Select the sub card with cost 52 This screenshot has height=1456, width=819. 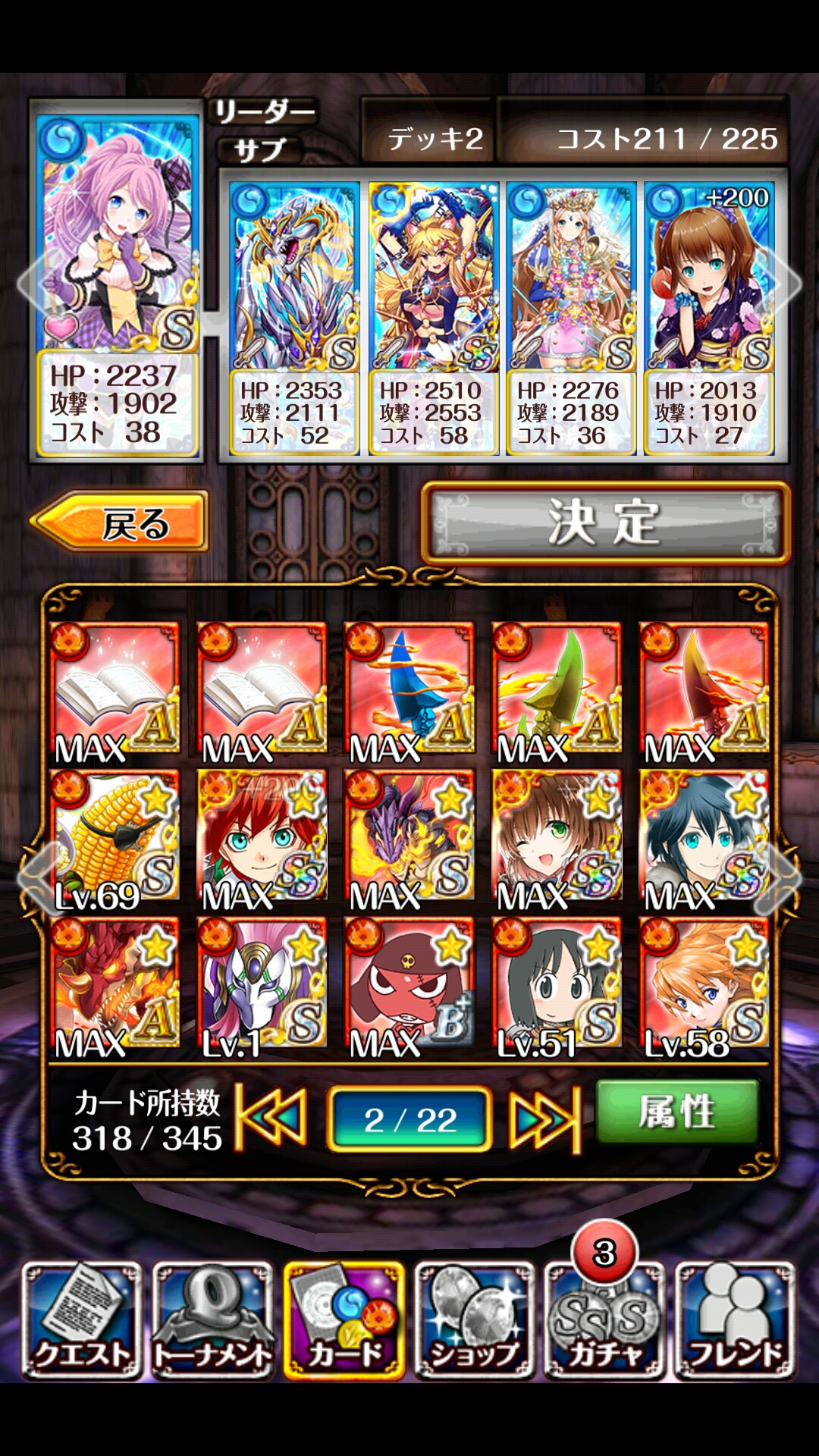point(293,317)
